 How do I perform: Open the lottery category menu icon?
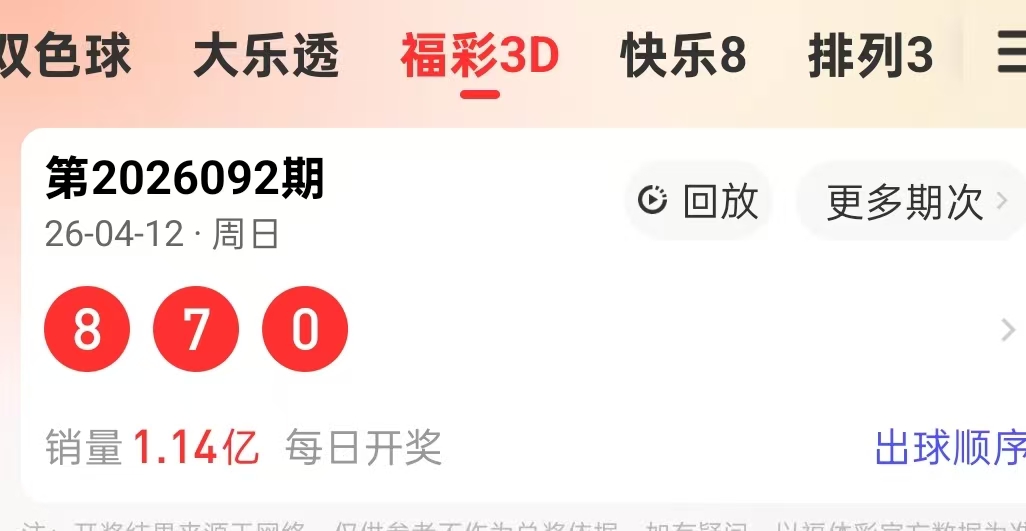pos(1008,55)
